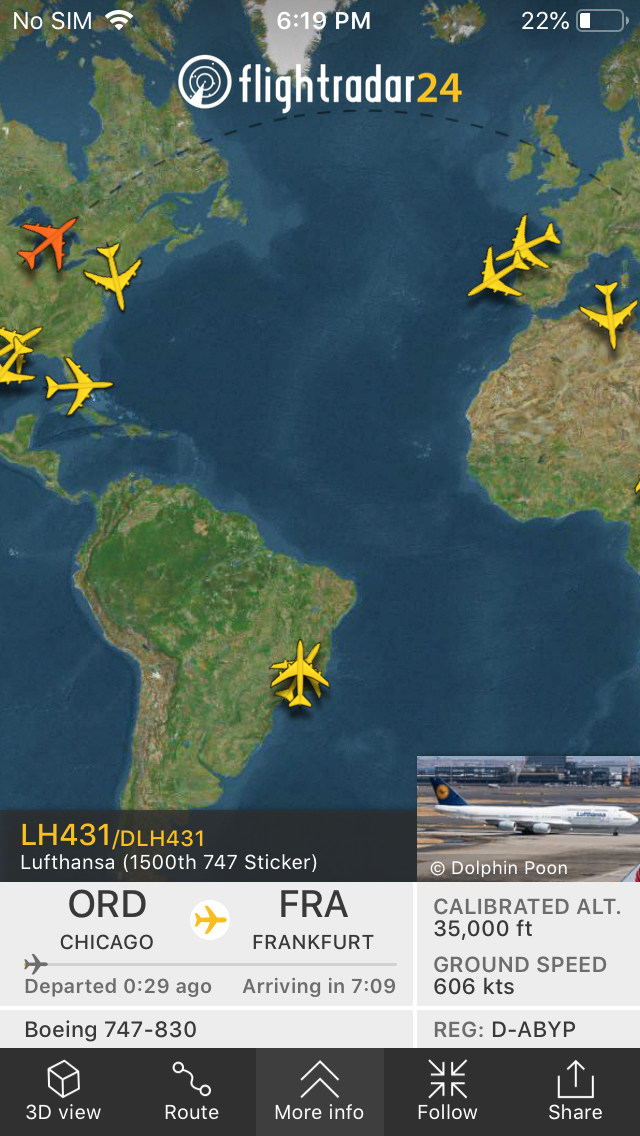Share this flight
640x1136 pixels.
coord(575,1091)
